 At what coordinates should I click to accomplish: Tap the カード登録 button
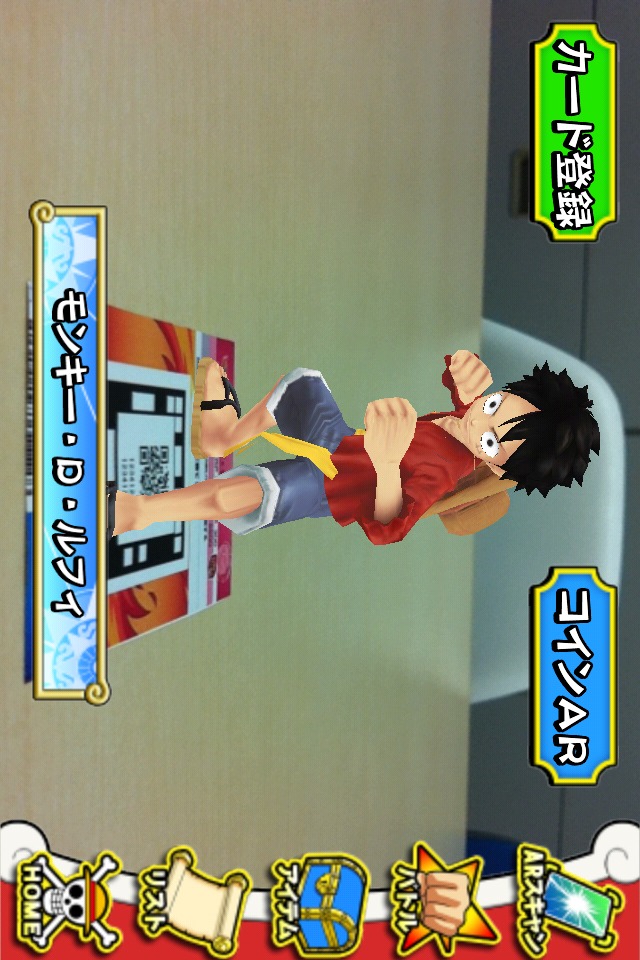click(x=571, y=132)
